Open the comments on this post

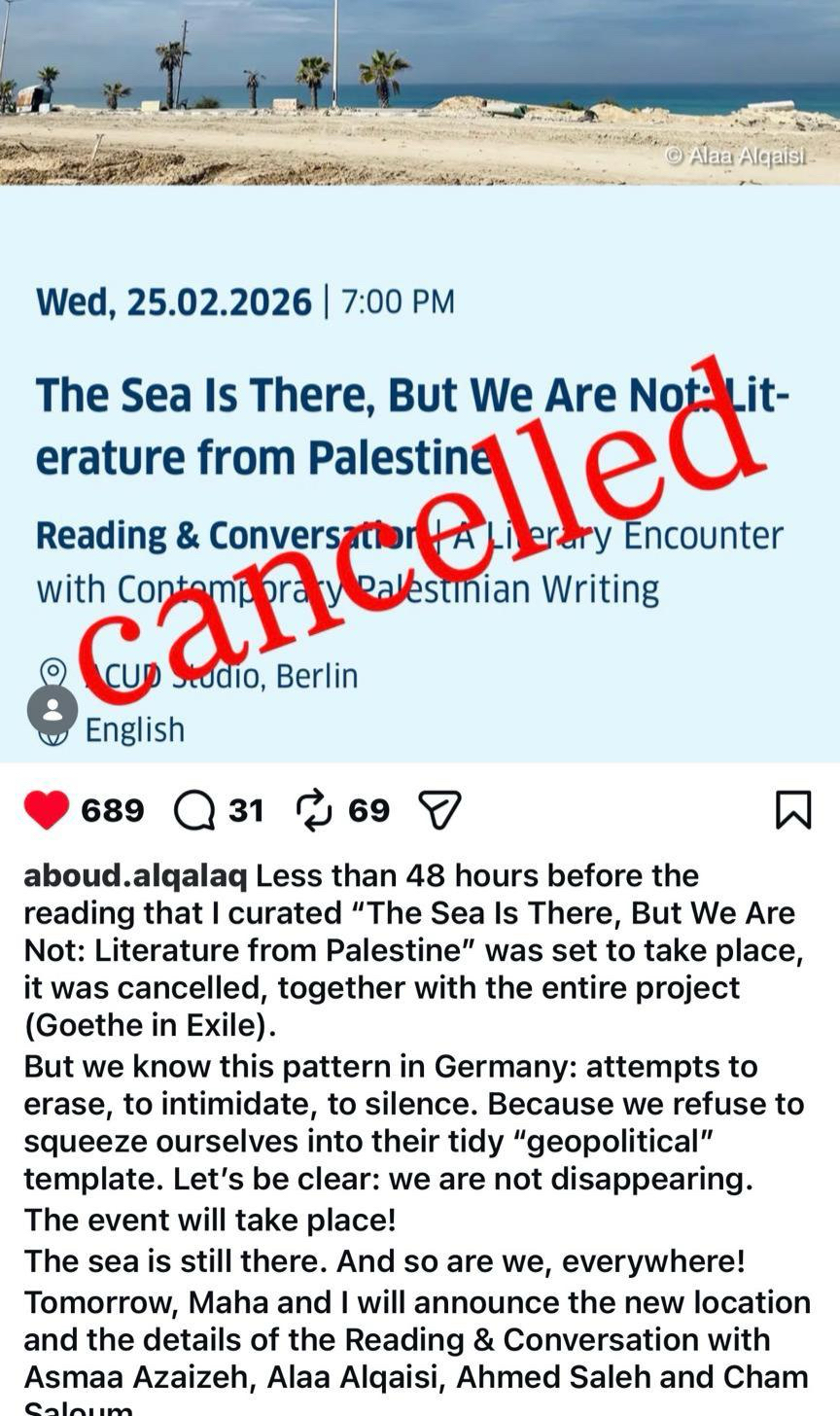(x=195, y=810)
